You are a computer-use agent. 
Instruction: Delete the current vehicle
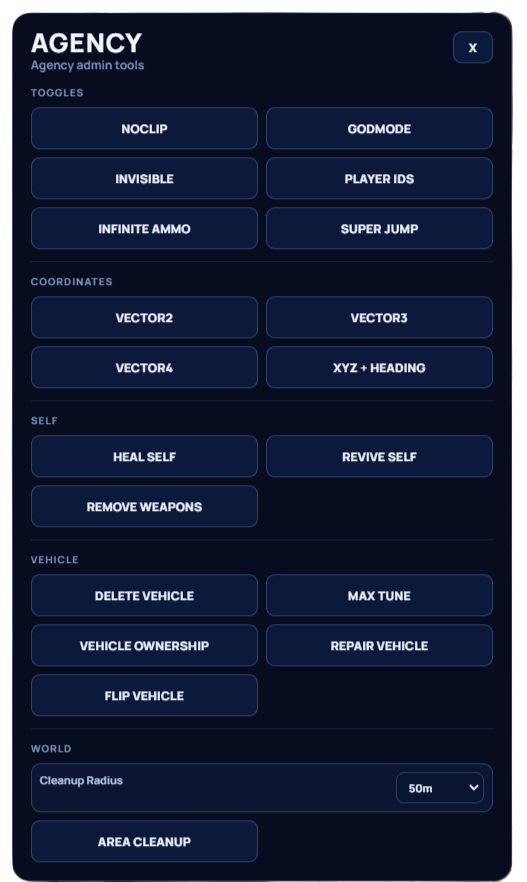pyautogui.click(x=145, y=596)
